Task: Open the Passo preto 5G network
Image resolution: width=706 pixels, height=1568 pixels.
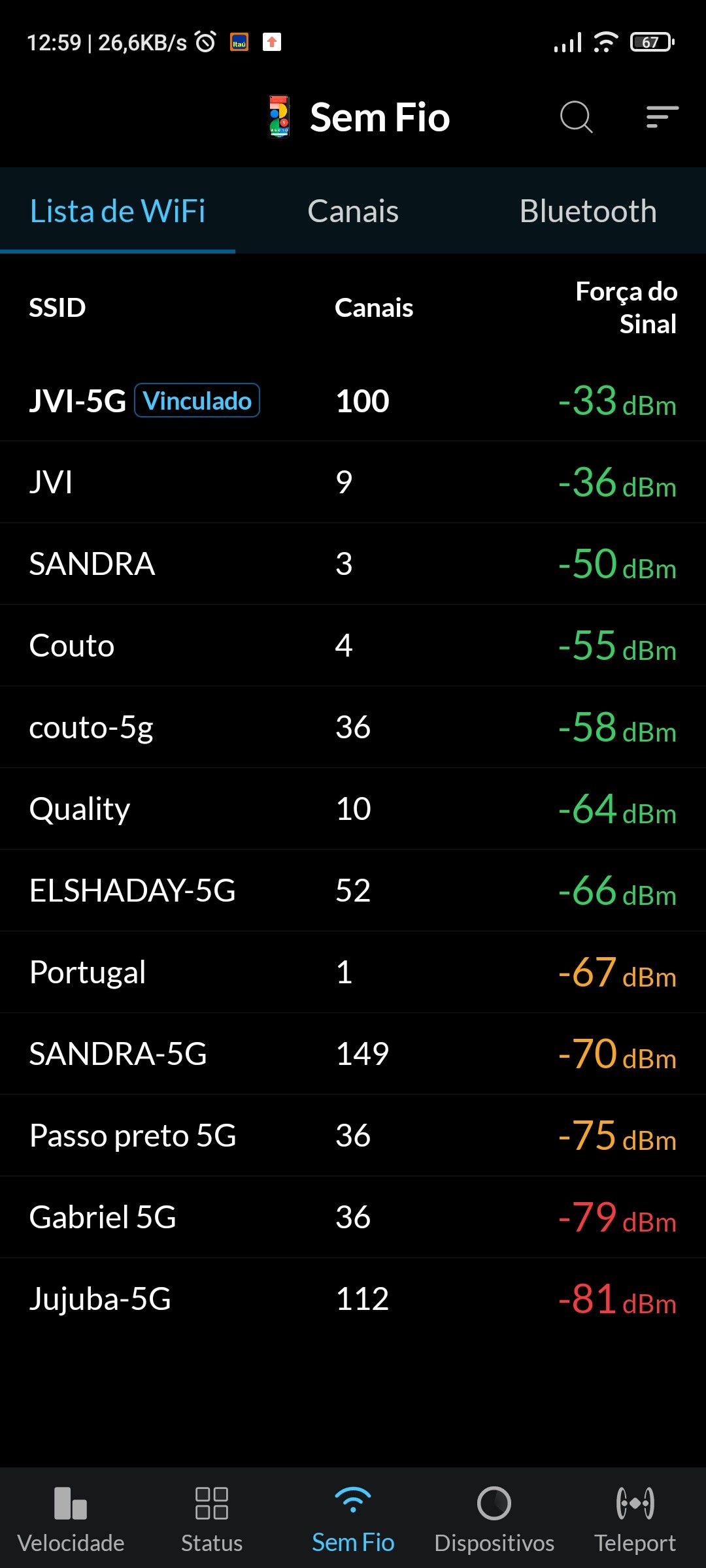Action: click(x=353, y=1135)
